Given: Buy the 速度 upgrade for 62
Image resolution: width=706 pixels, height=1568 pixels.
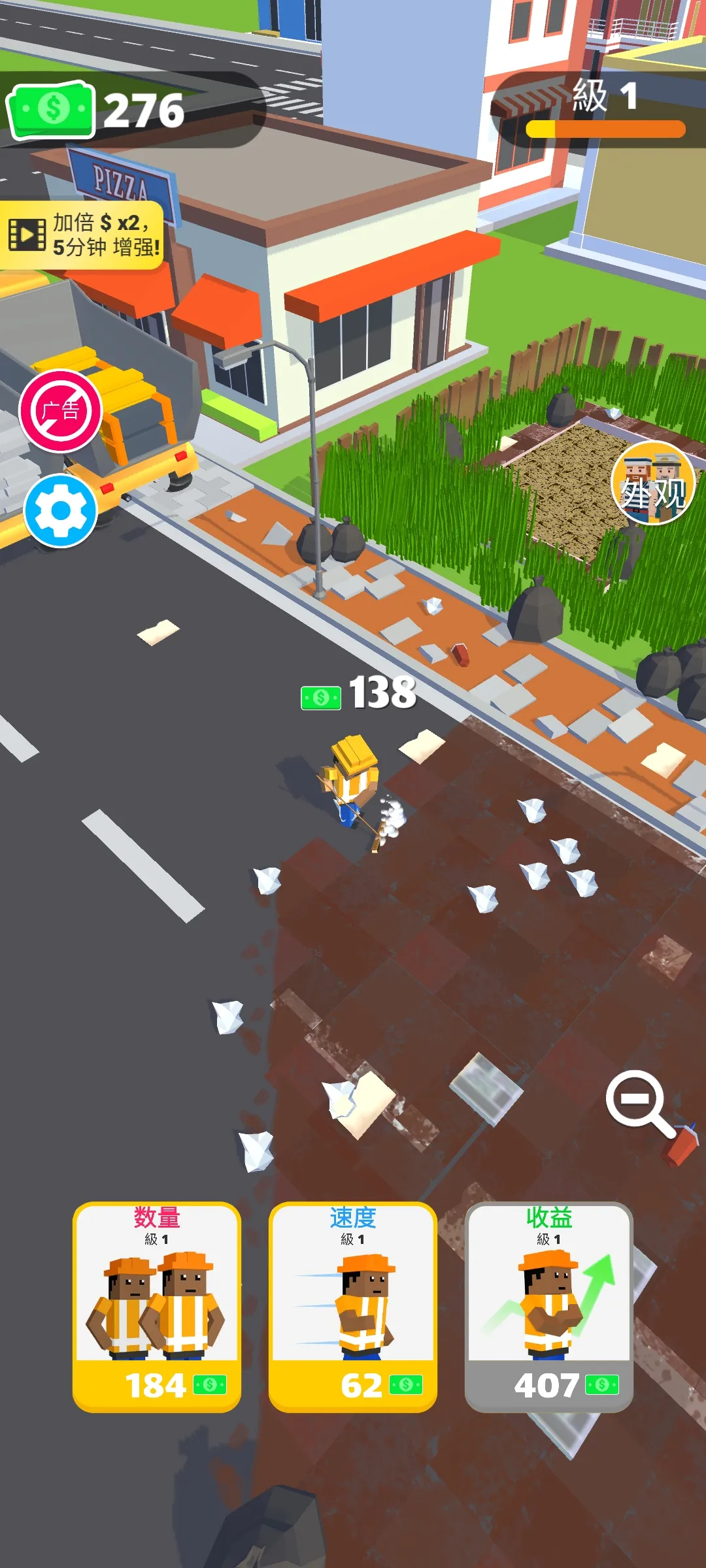Looking at the screenshot, I should pyautogui.click(x=353, y=1307).
